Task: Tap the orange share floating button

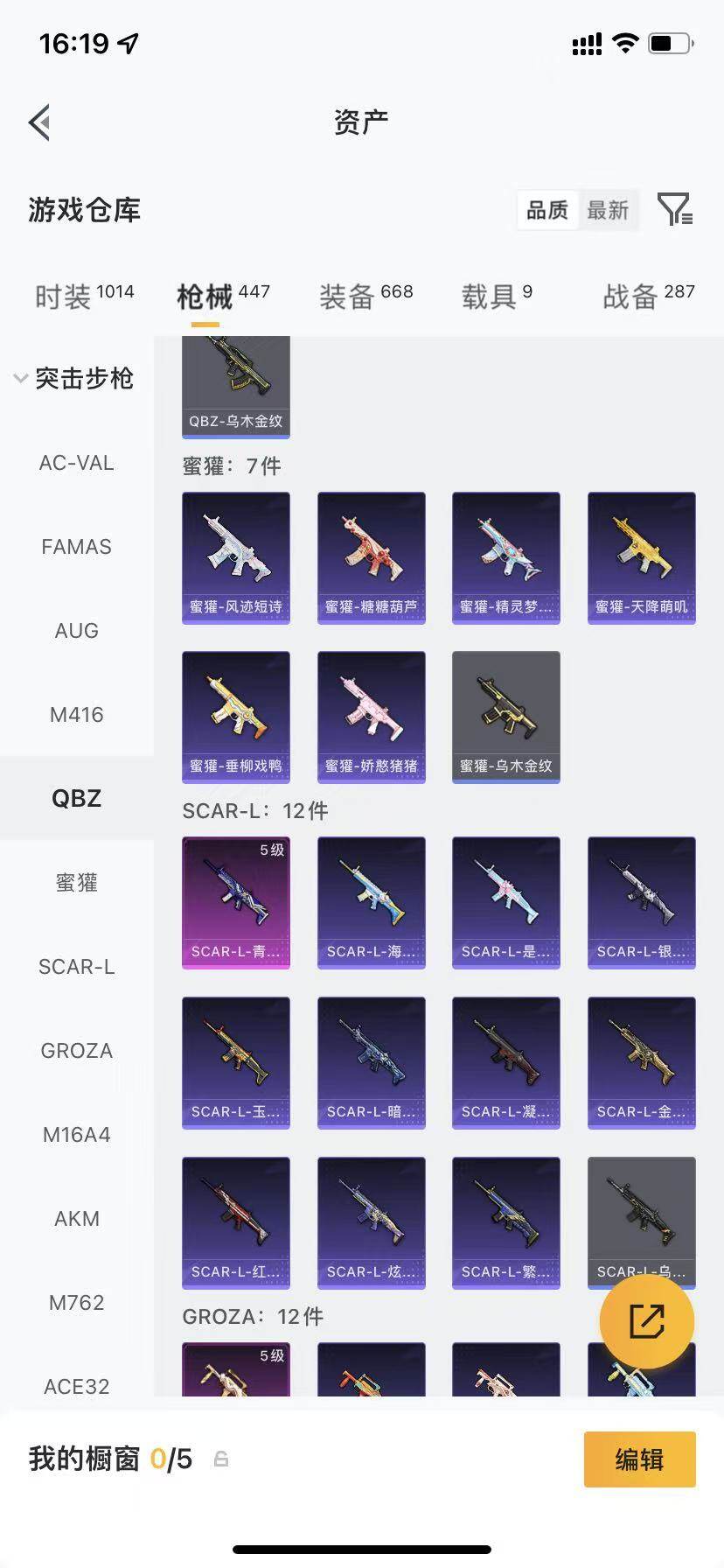Action: [647, 1321]
